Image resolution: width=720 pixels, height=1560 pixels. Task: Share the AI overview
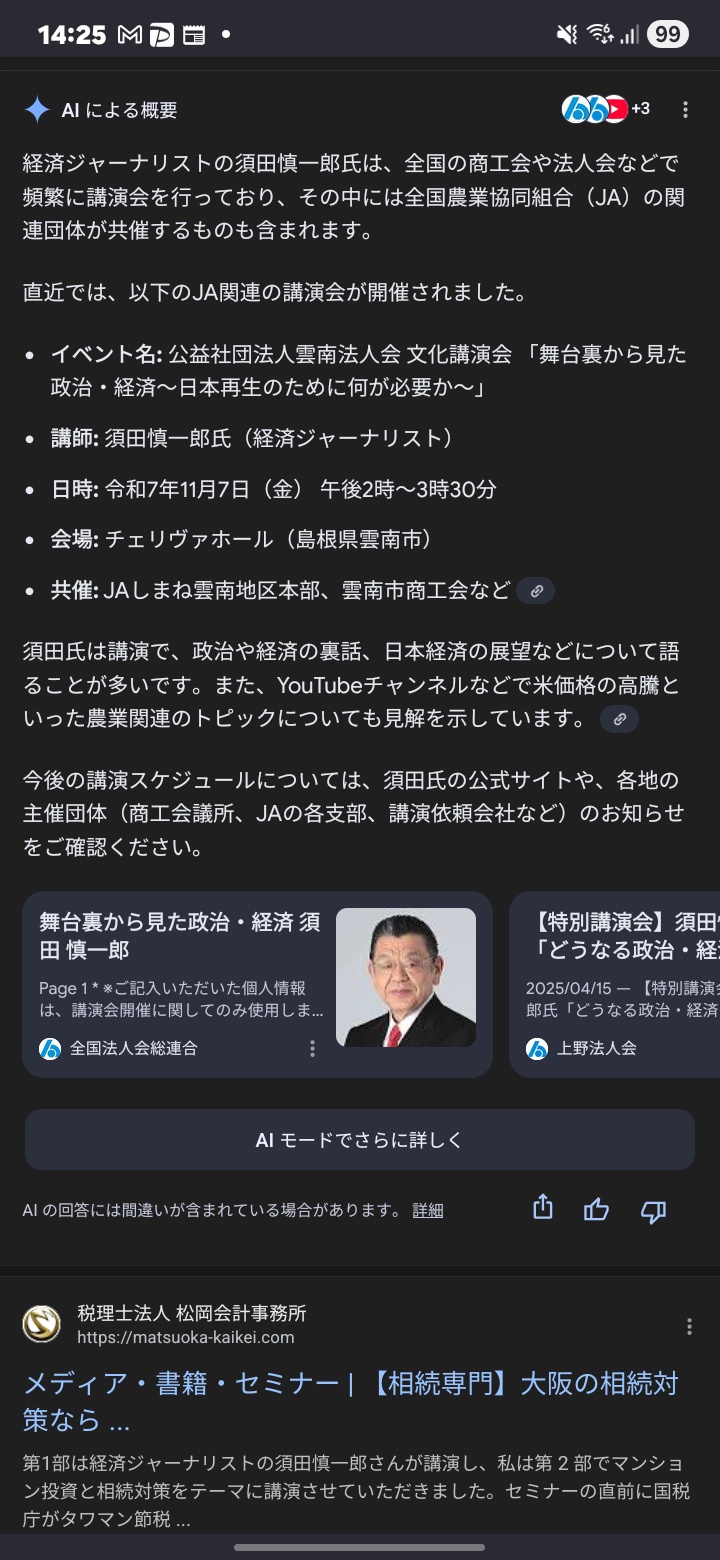tap(543, 1208)
